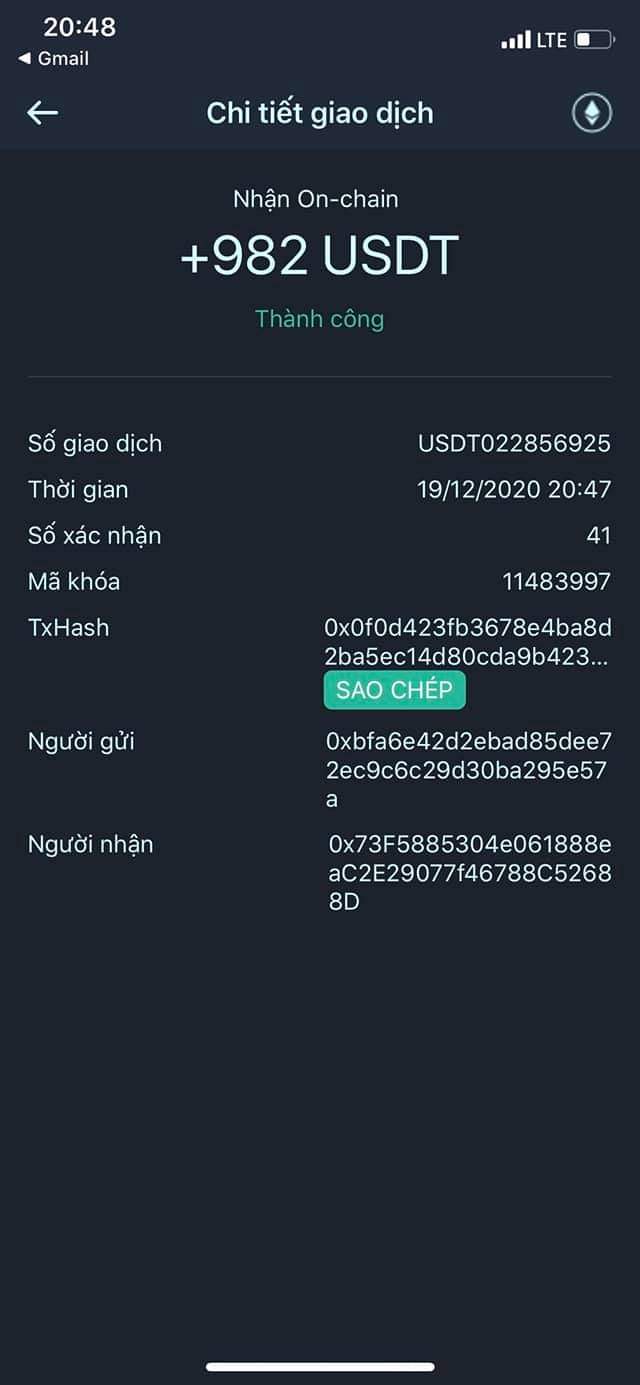Go back from transaction details
The height and width of the screenshot is (1385, 640).
pos(42,113)
